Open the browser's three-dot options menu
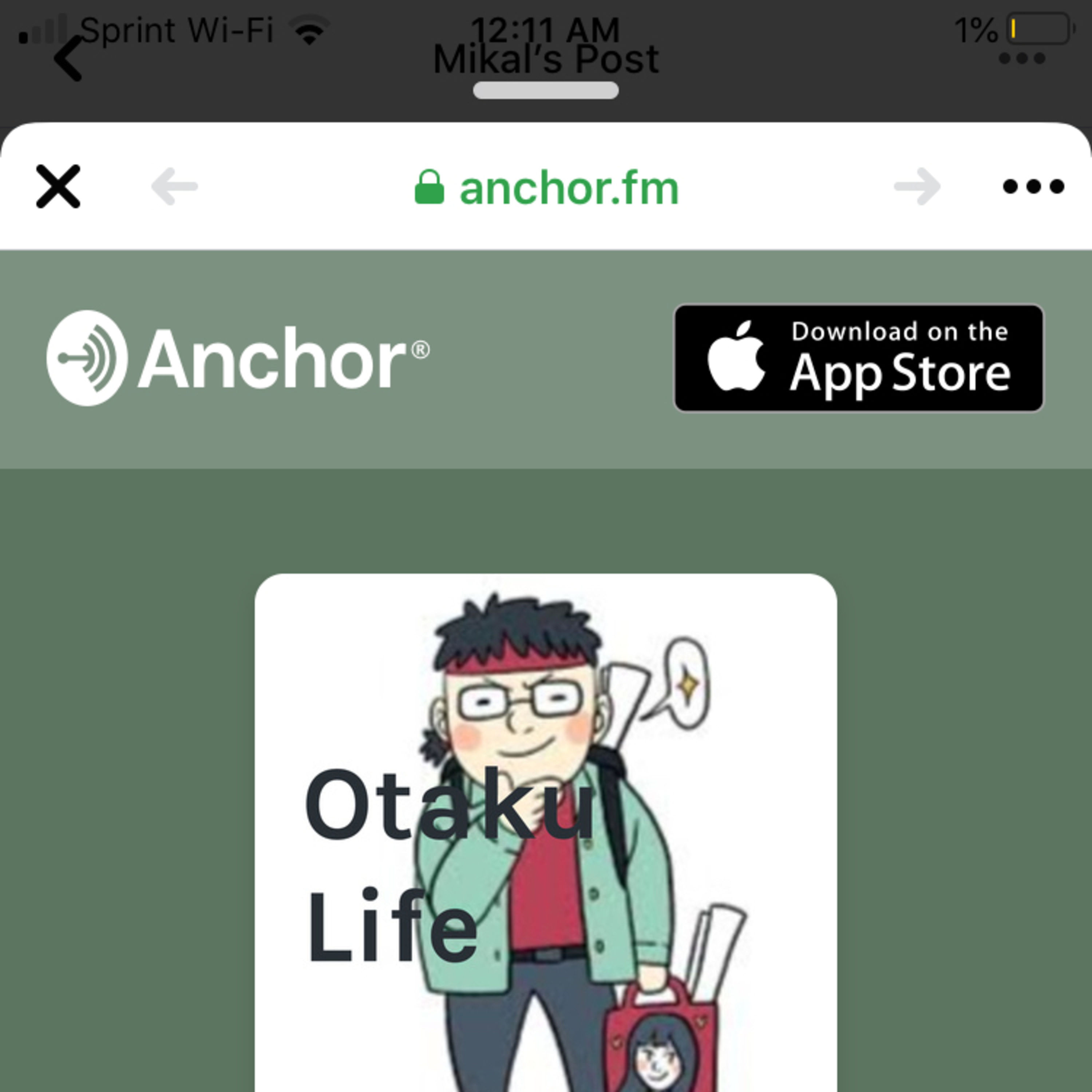 1033,186
